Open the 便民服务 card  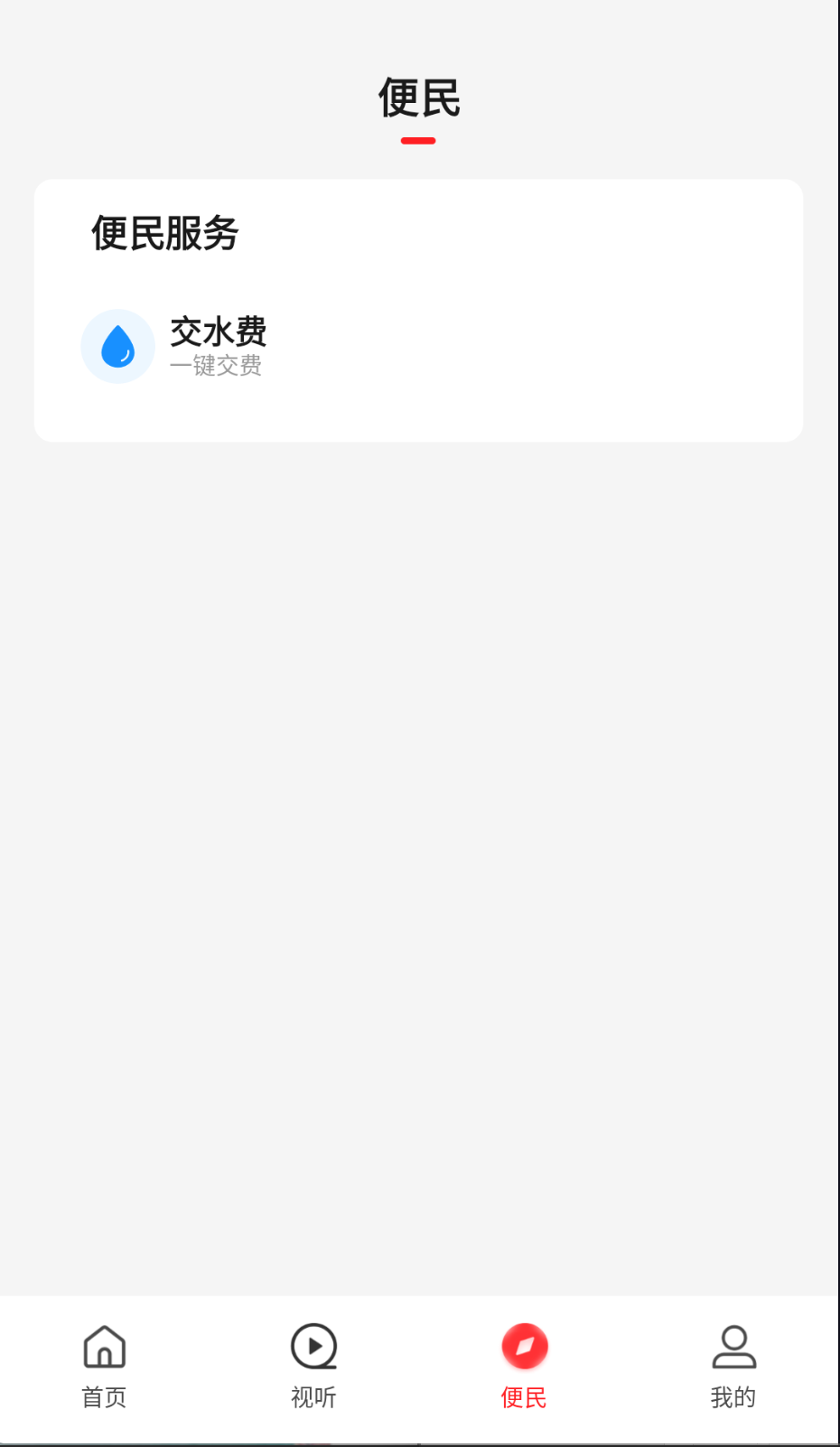pos(417,310)
